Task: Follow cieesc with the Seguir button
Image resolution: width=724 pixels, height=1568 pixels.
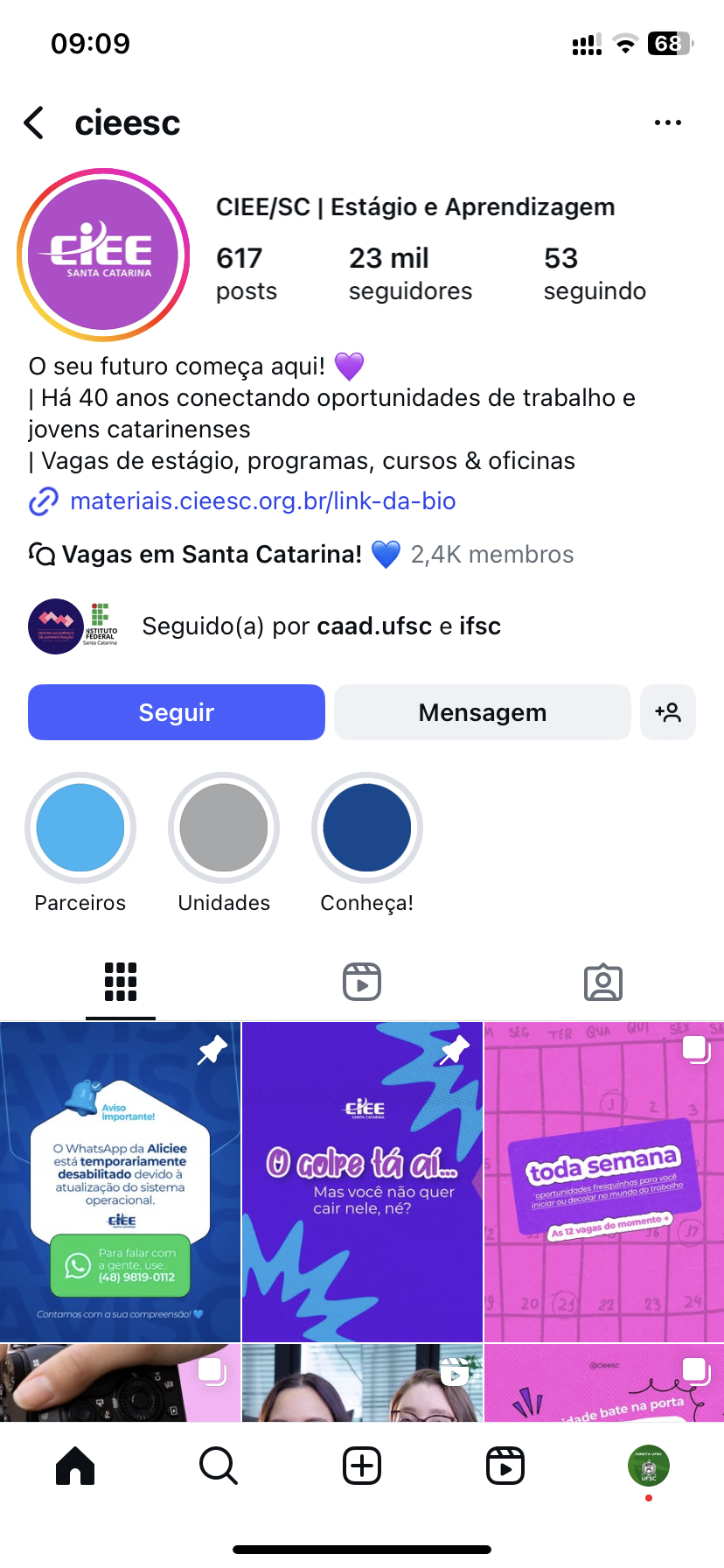Action: point(177,712)
